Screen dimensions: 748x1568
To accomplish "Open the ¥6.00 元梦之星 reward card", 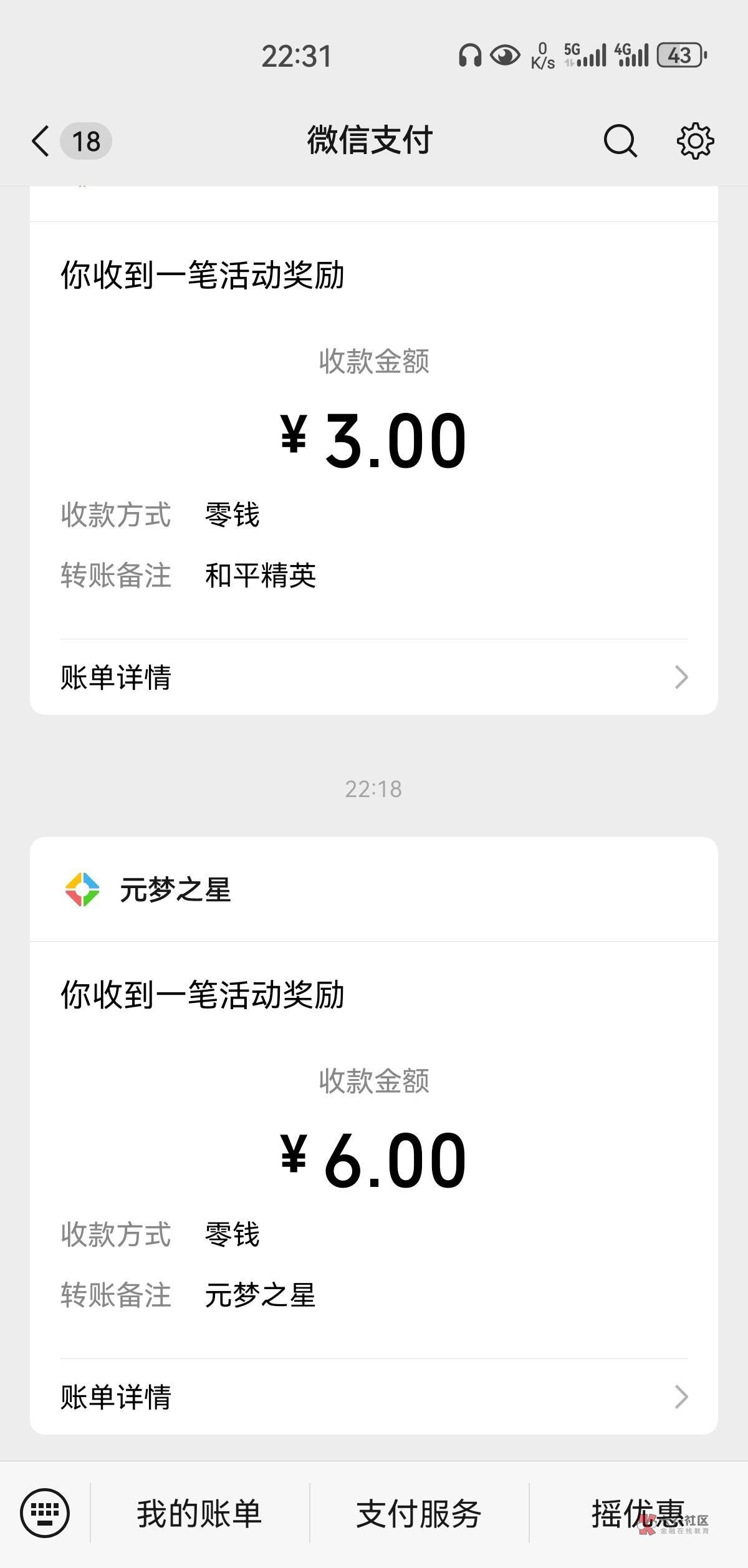I will tap(374, 1160).
